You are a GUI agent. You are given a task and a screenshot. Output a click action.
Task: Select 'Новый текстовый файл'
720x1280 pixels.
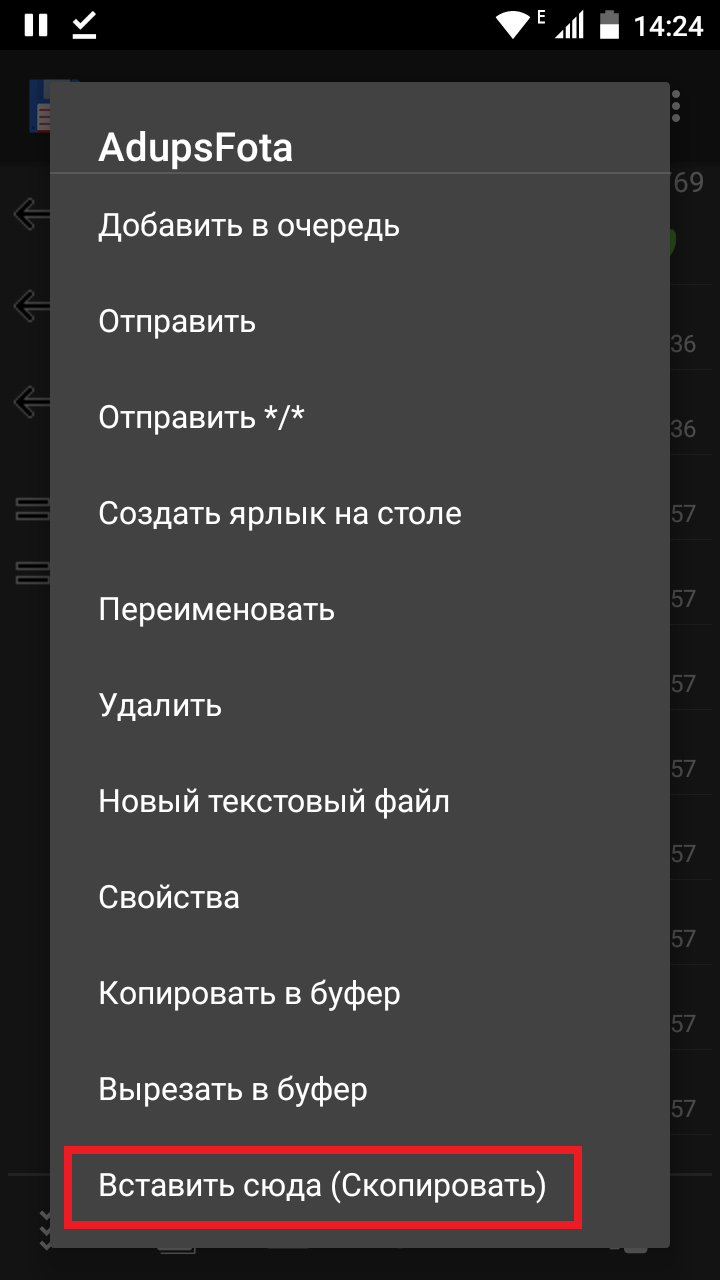point(360,802)
